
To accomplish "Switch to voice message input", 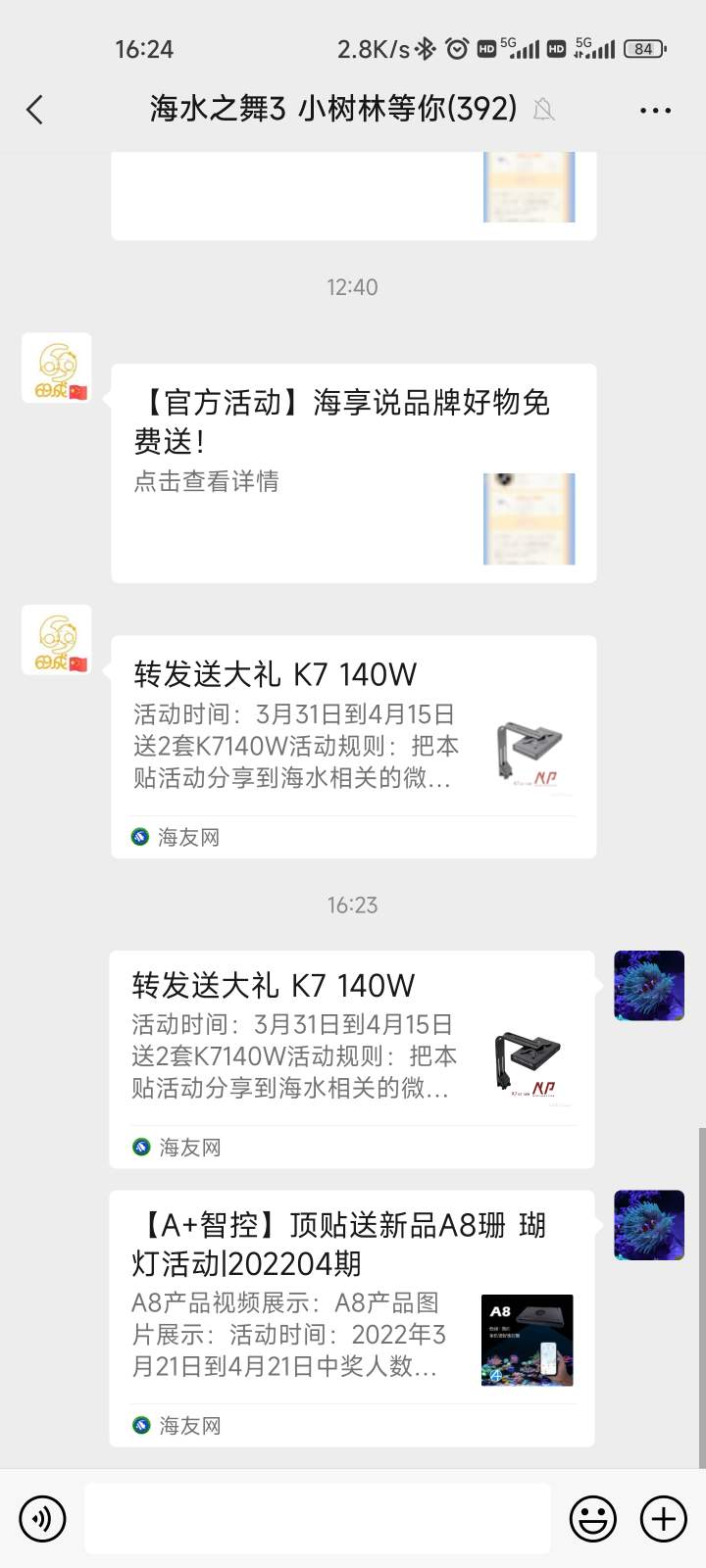I will click(42, 1518).
